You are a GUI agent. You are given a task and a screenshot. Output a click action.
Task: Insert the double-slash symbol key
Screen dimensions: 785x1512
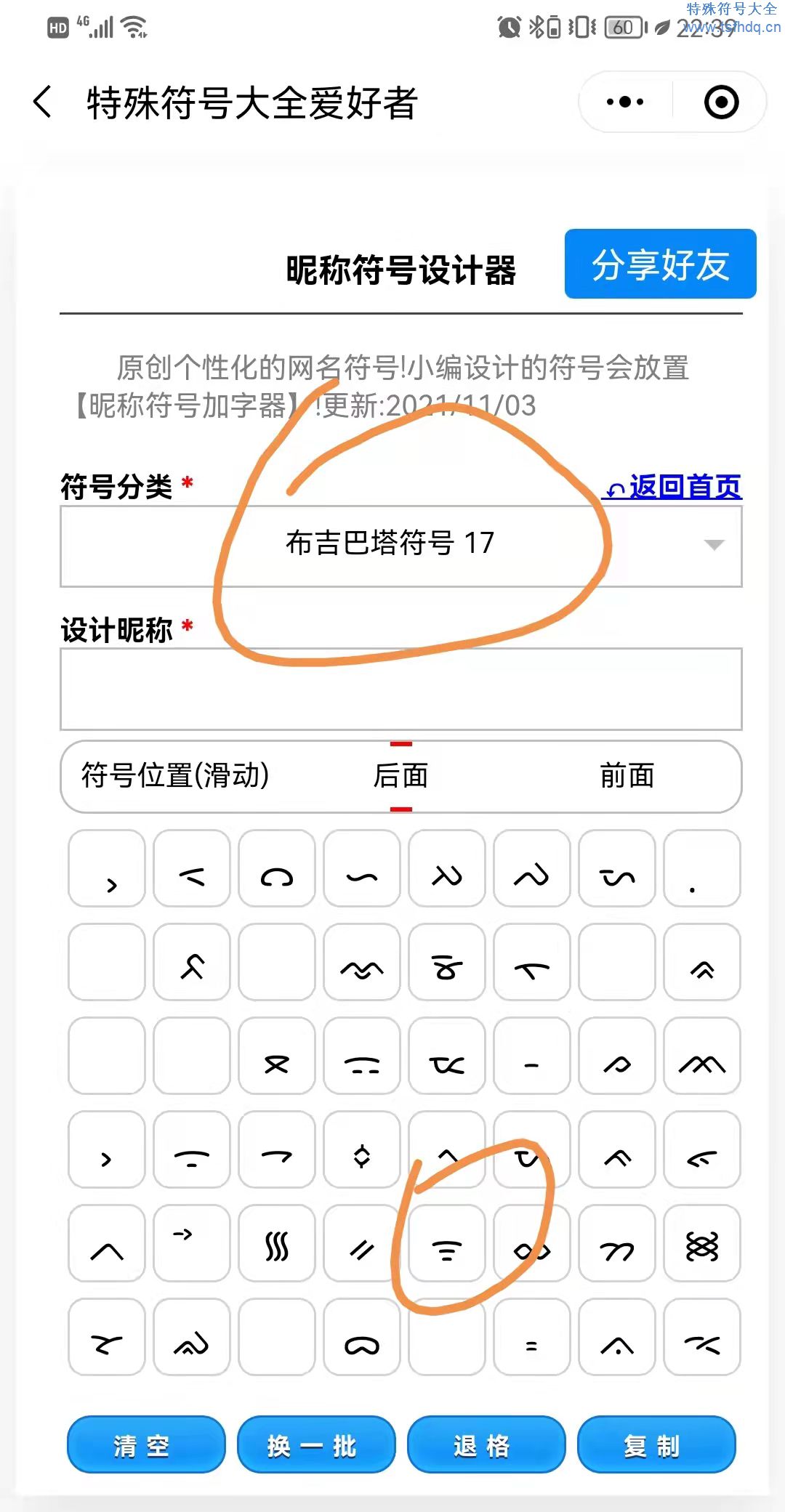point(362,1243)
